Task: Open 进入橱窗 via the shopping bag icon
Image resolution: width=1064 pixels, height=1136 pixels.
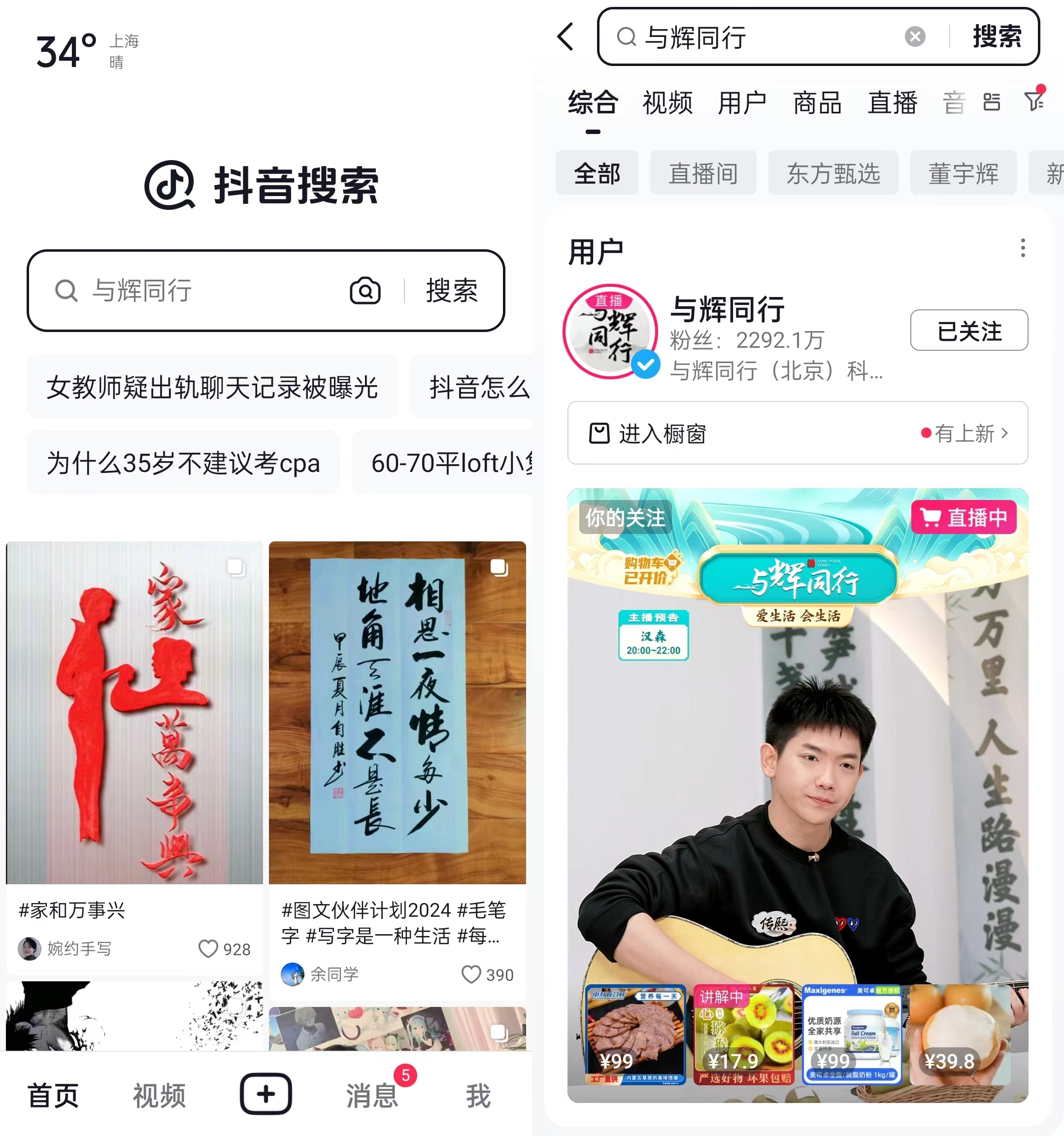Action: pyautogui.click(x=599, y=434)
